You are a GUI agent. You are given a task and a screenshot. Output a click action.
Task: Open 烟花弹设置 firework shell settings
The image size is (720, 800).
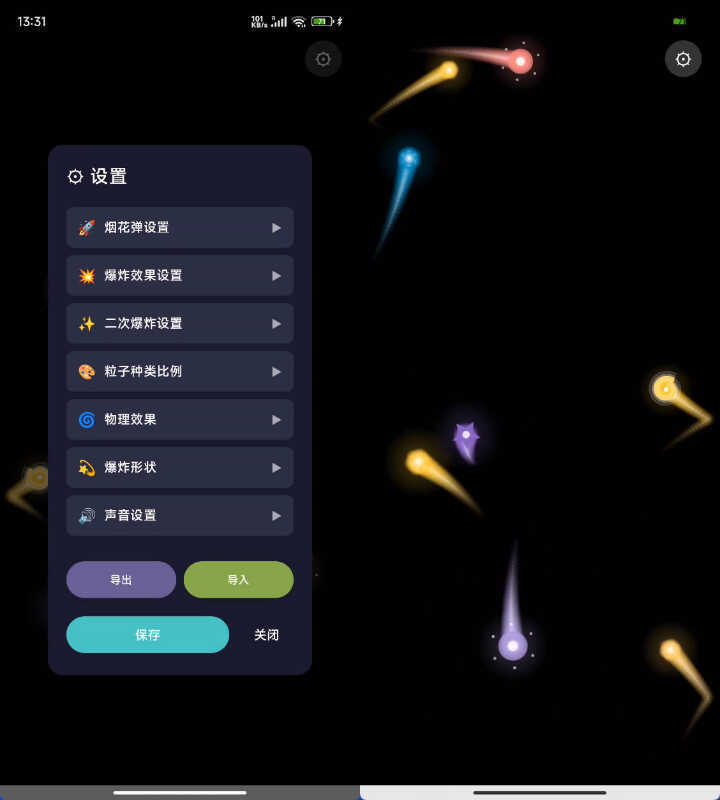pyautogui.click(x=180, y=227)
